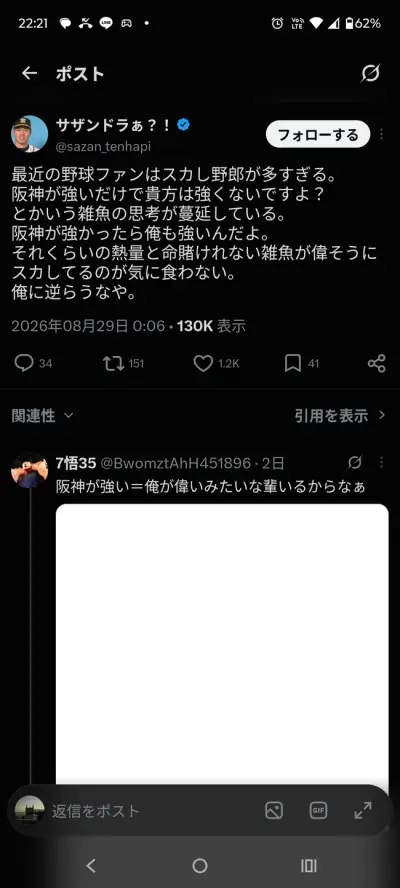Expand the 関連性 sort dropdown
This screenshot has width=400, height=888.
point(42,416)
